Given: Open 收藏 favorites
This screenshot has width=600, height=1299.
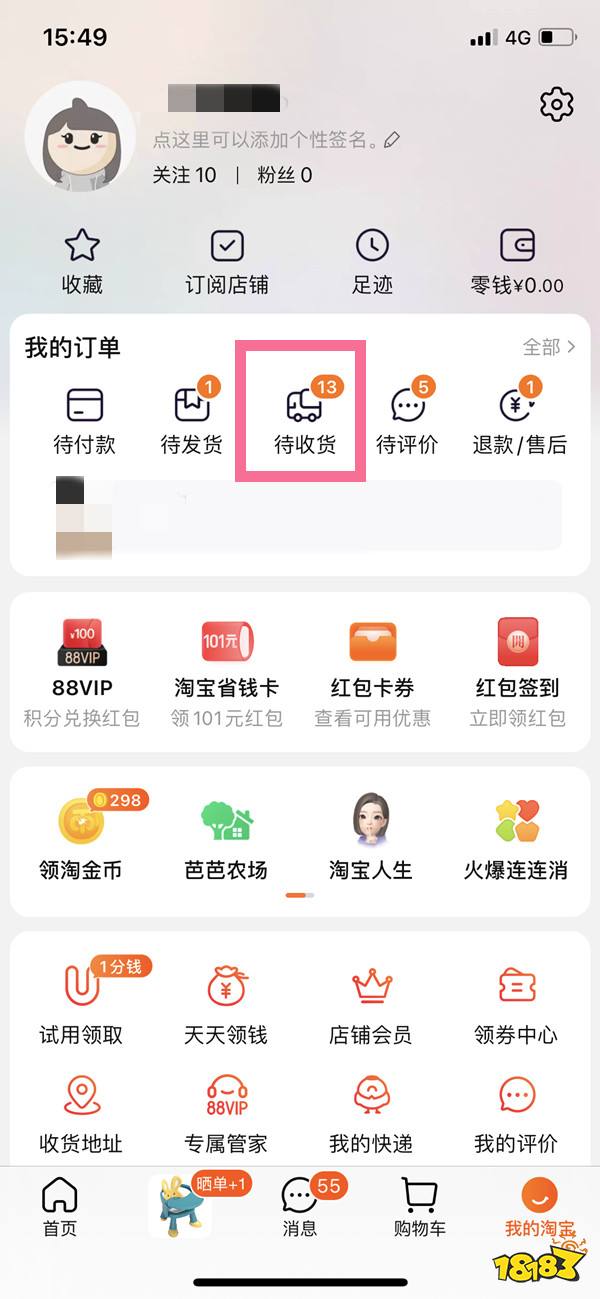Looking at the screenshot, I should click(x=82, y=262).
